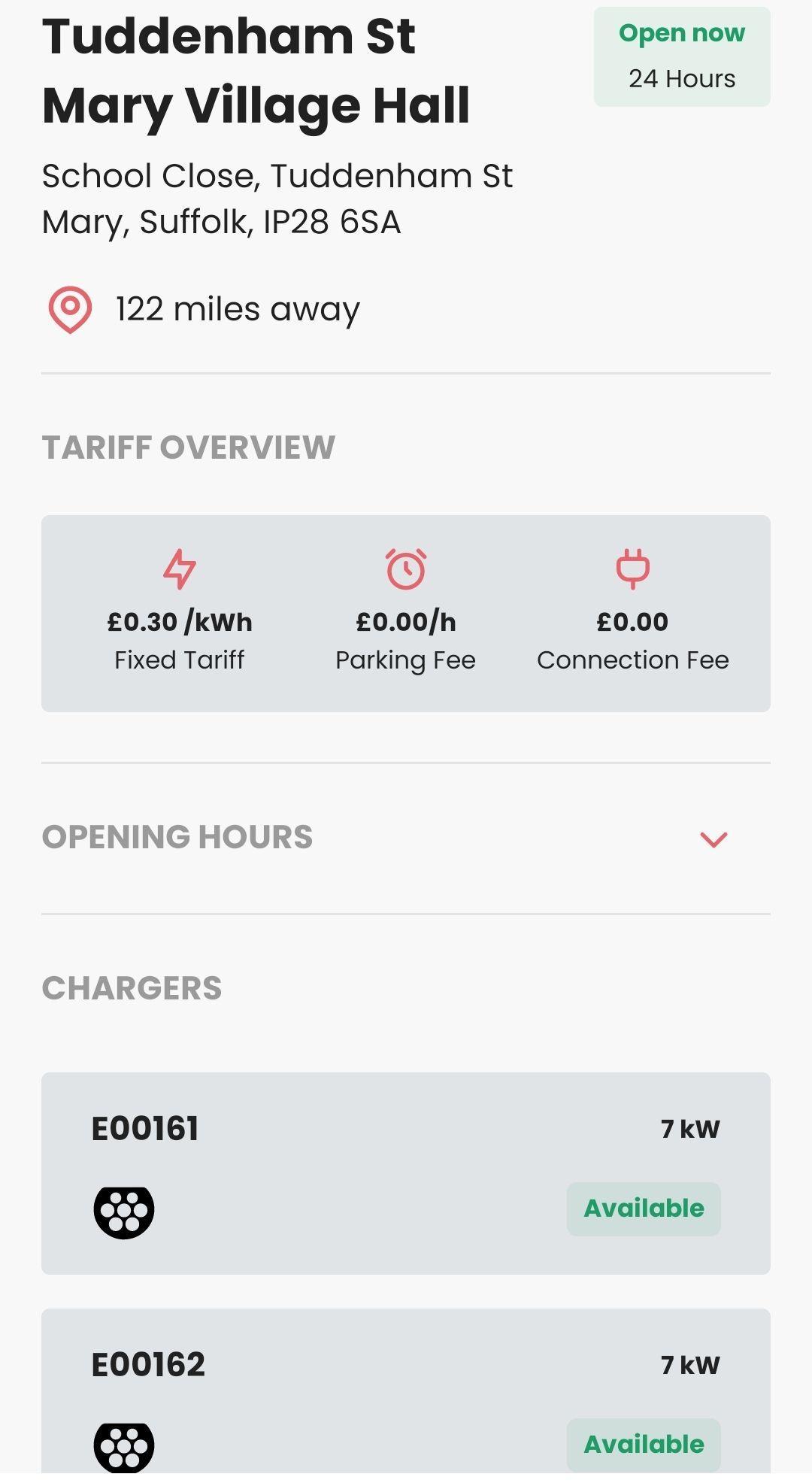The image size is (812, 1483).
Task: Select the CHARGERS section heading
Action: [132, 988]
